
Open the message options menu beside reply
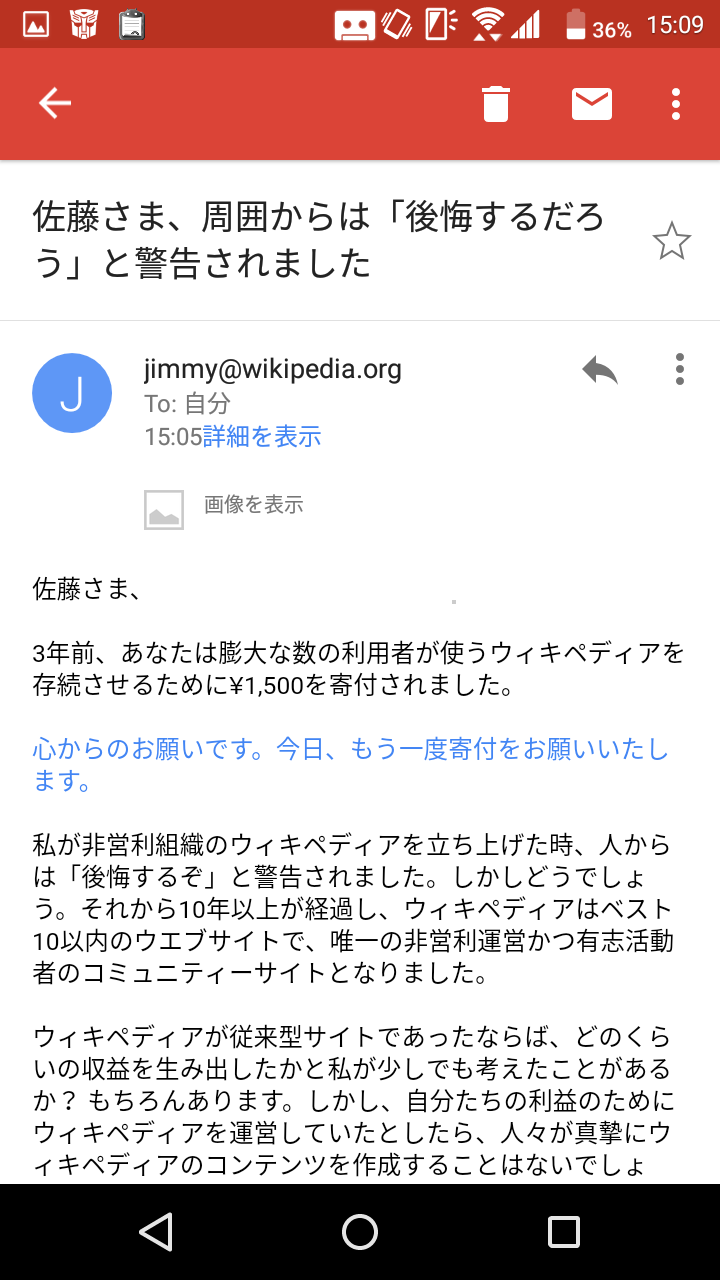(680, 369)
